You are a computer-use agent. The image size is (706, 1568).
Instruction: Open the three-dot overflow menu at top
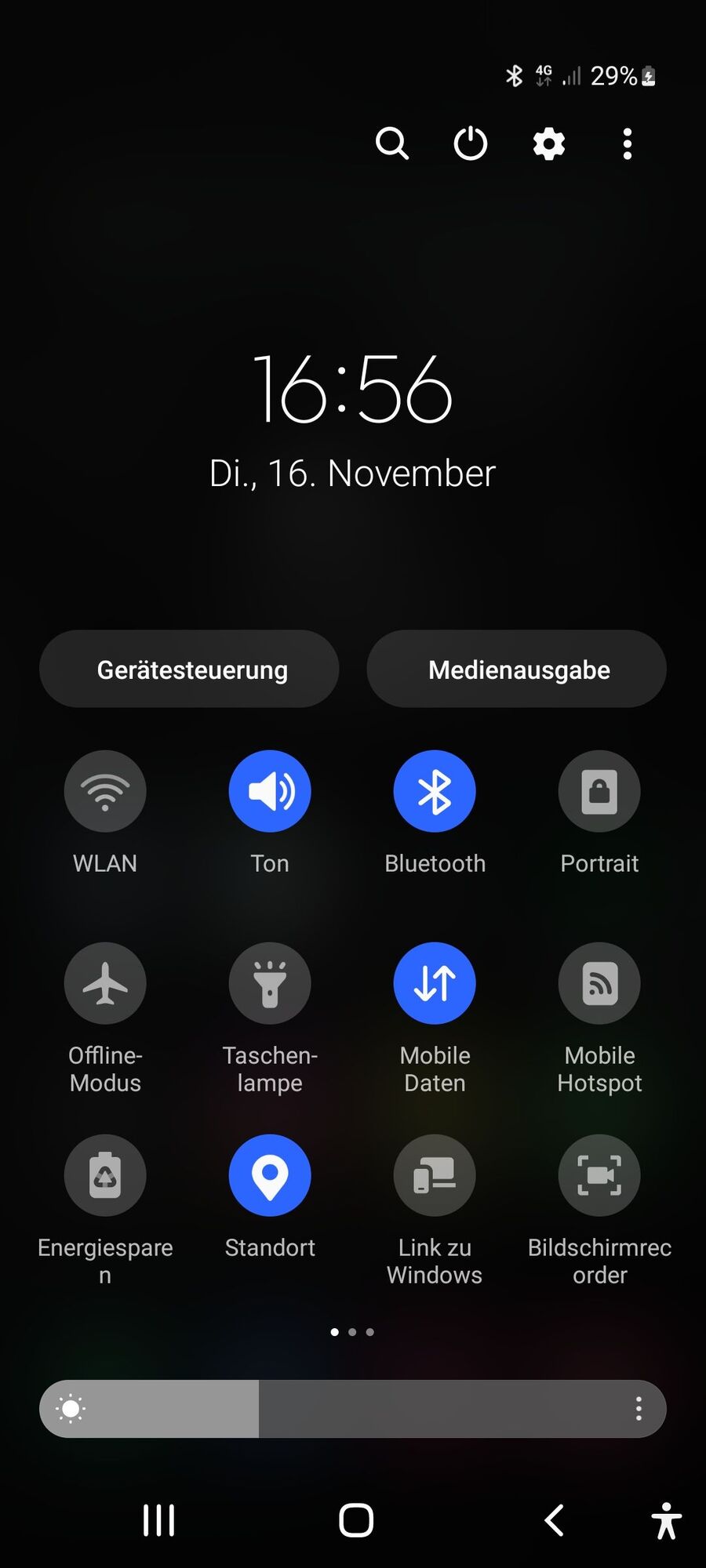click(x=627, y=144)
